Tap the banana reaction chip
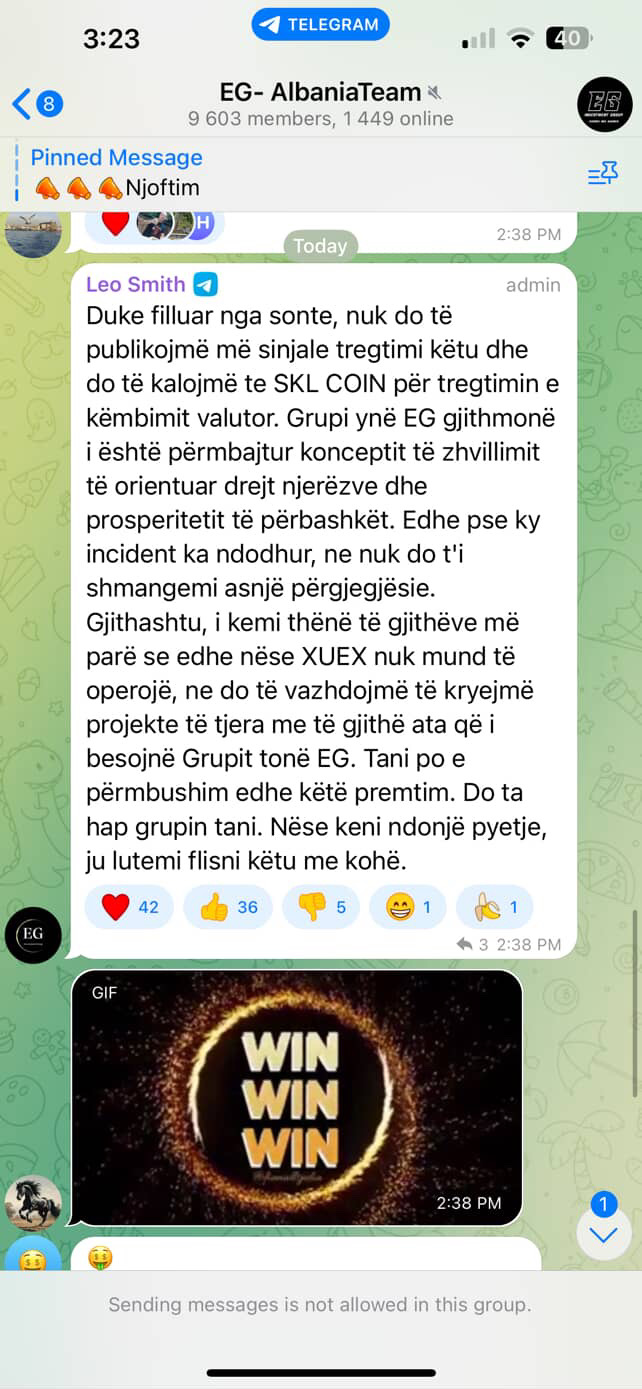 tap(494, 907)
